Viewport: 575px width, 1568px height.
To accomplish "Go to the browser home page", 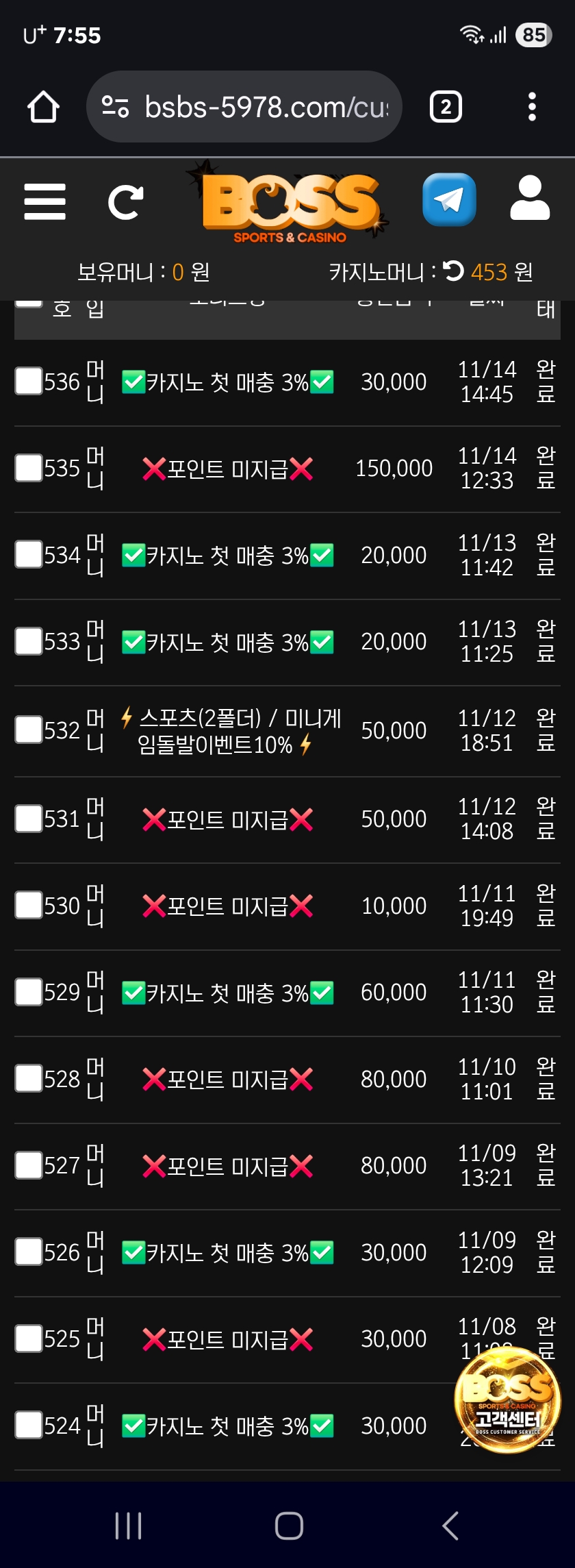I will coord(43,107).
